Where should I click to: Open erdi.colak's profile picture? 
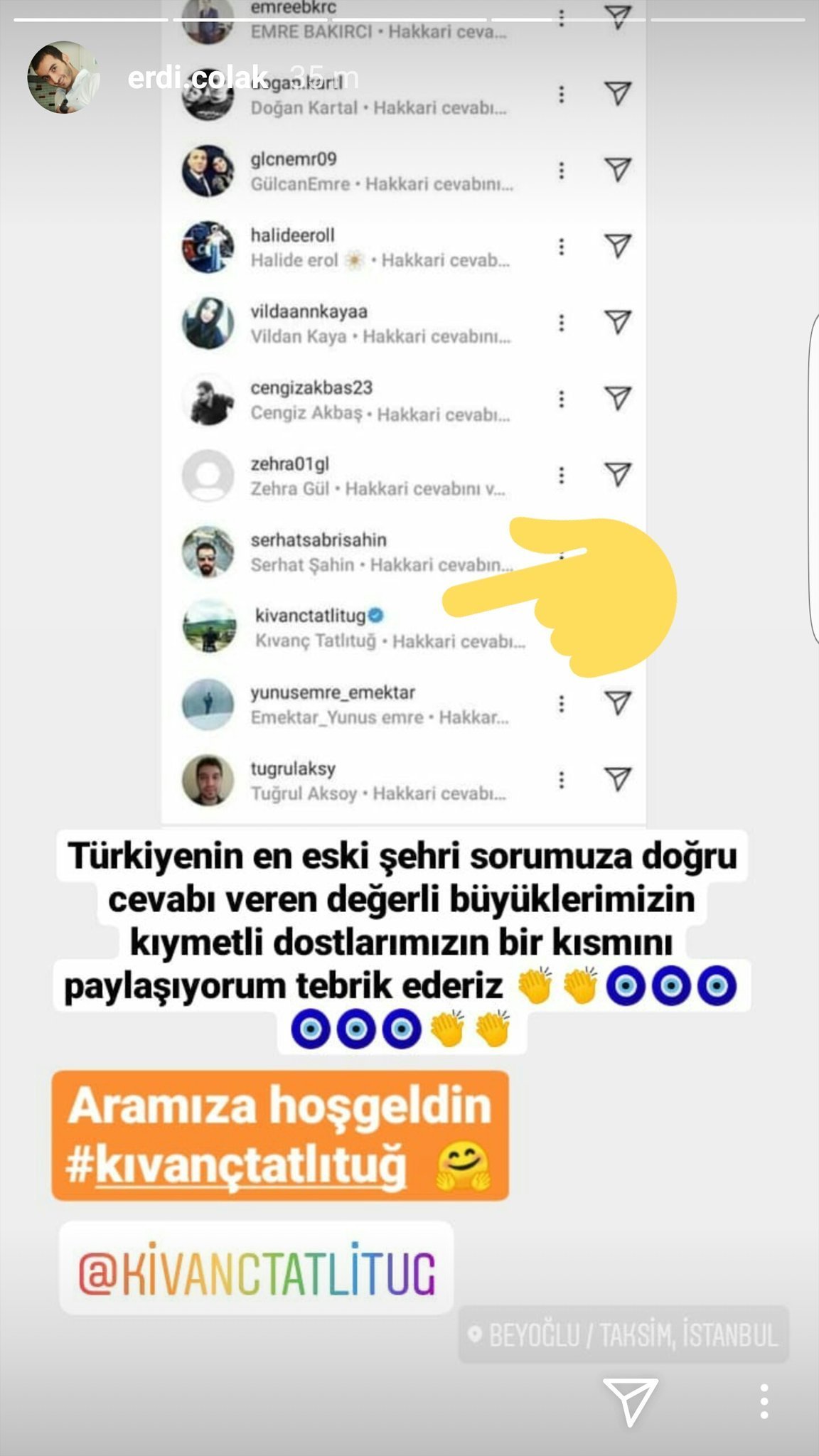(63, 77)
